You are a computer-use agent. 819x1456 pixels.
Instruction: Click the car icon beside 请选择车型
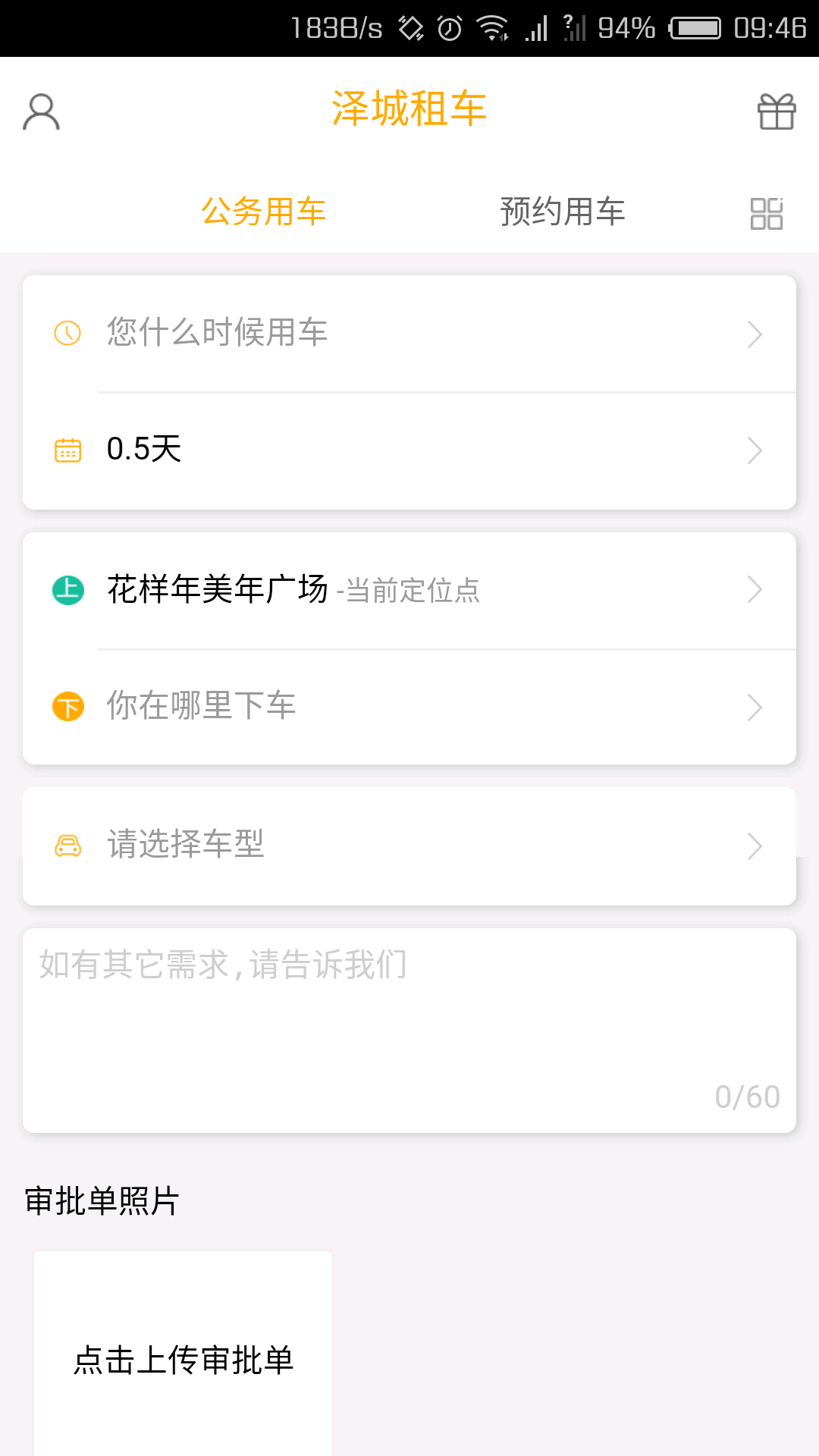(70, 846)
